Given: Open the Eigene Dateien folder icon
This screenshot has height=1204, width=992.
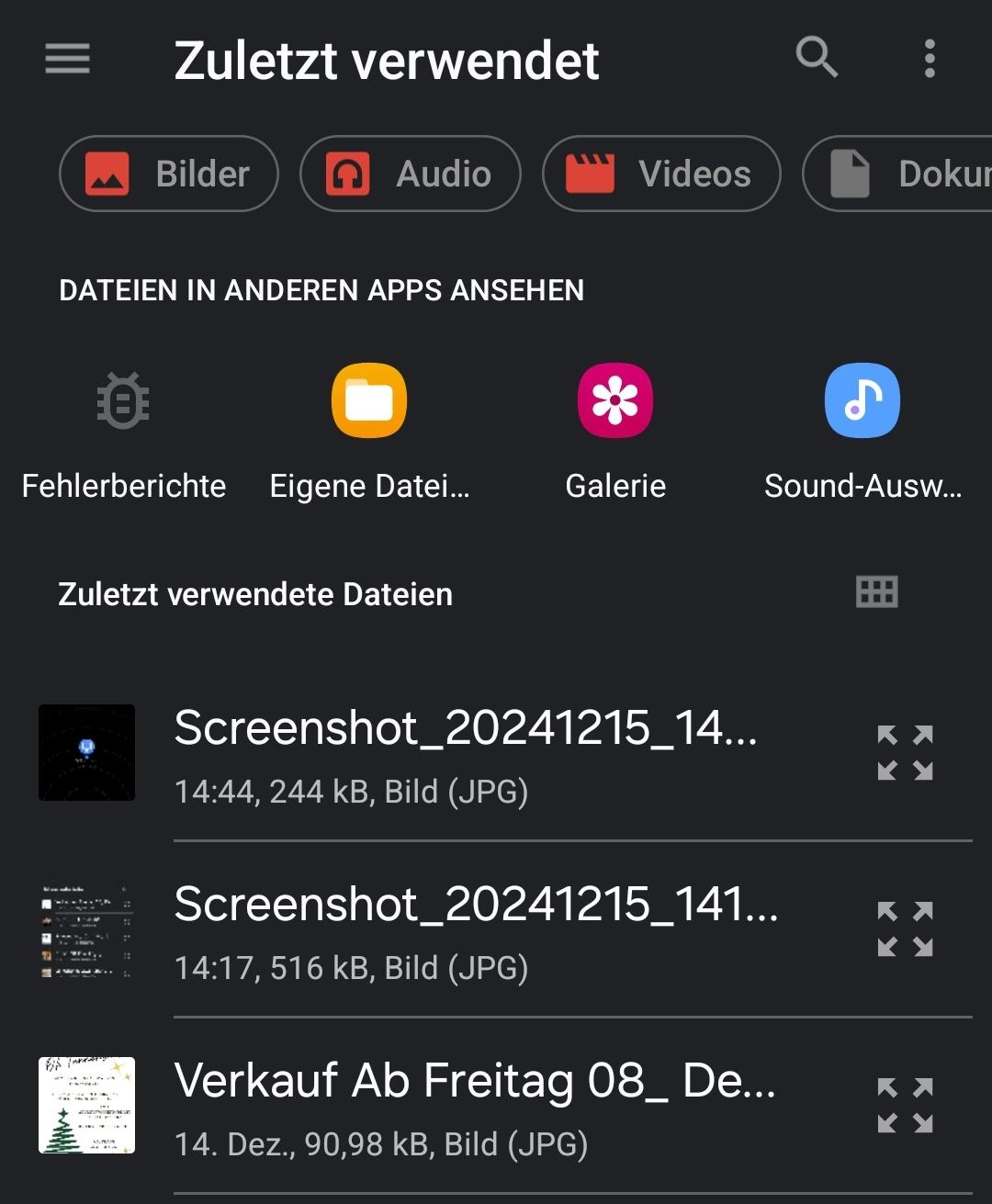Looking at the screenshot, I should click(x=368, y=400).
